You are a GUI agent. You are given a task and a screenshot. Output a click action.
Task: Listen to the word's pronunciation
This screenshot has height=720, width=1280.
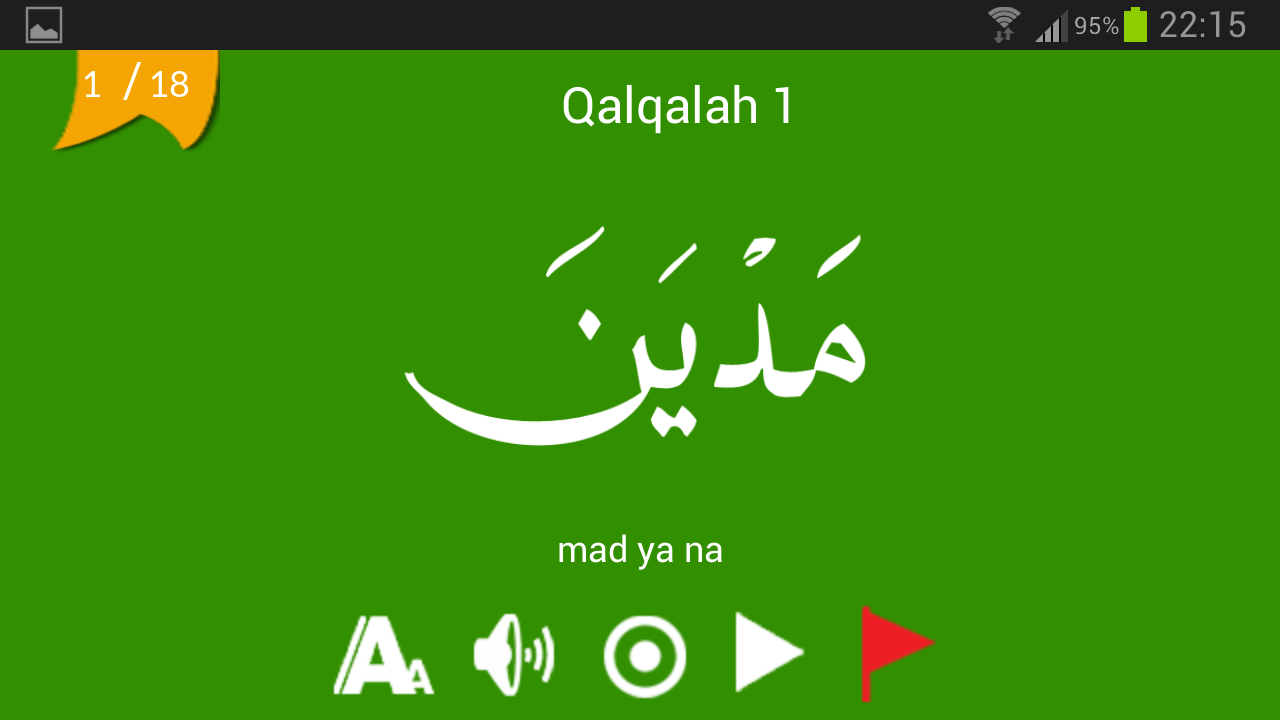coord(514,655)
